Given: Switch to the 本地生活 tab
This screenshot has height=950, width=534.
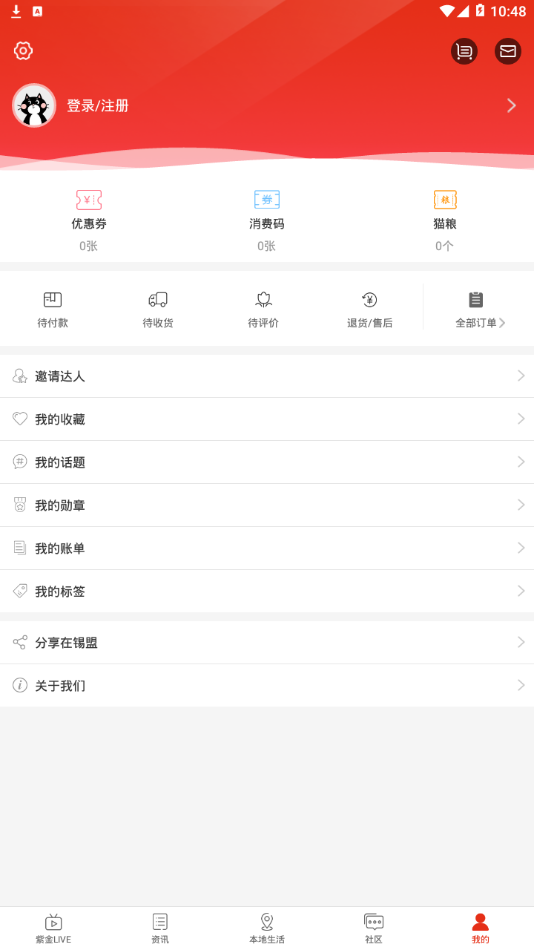Looking at the screenshot, I should 267,929.
